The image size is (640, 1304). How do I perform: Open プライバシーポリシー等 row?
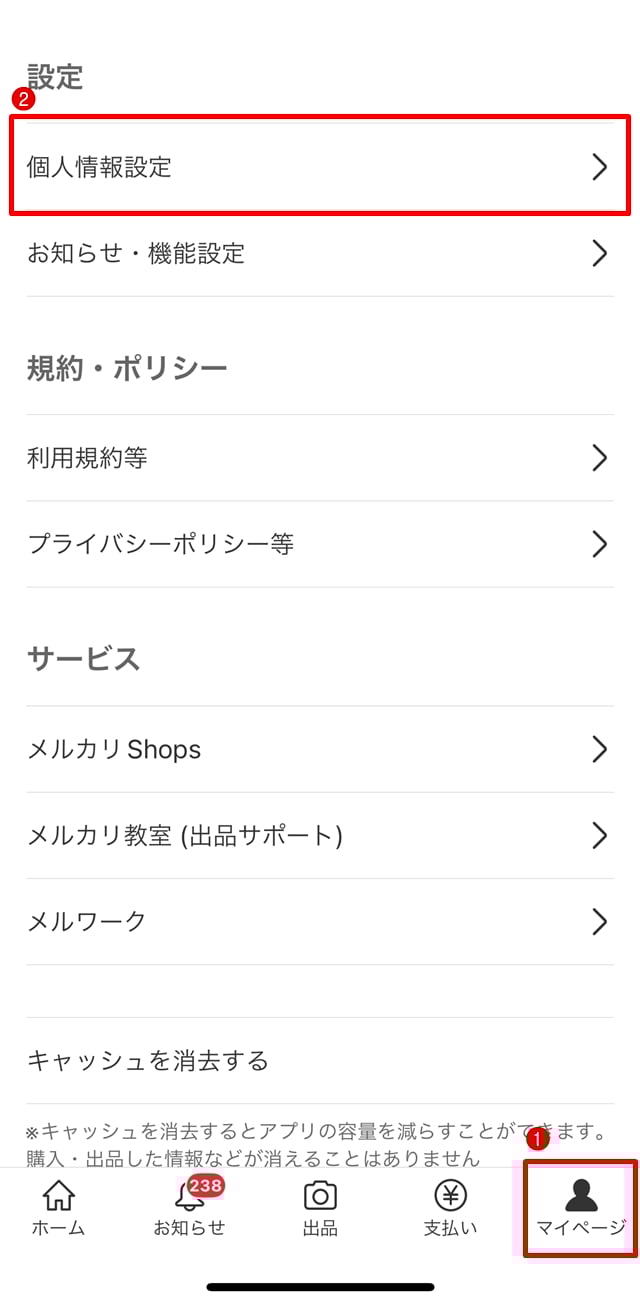(x=319, y=544)
